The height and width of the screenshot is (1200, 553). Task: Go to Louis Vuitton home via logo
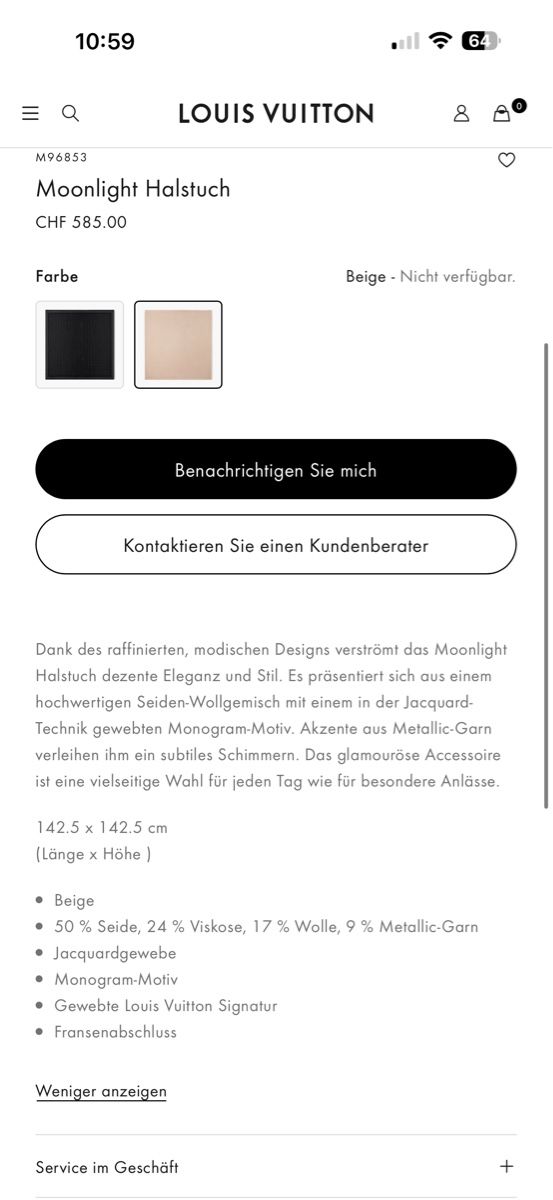[276, 113]
